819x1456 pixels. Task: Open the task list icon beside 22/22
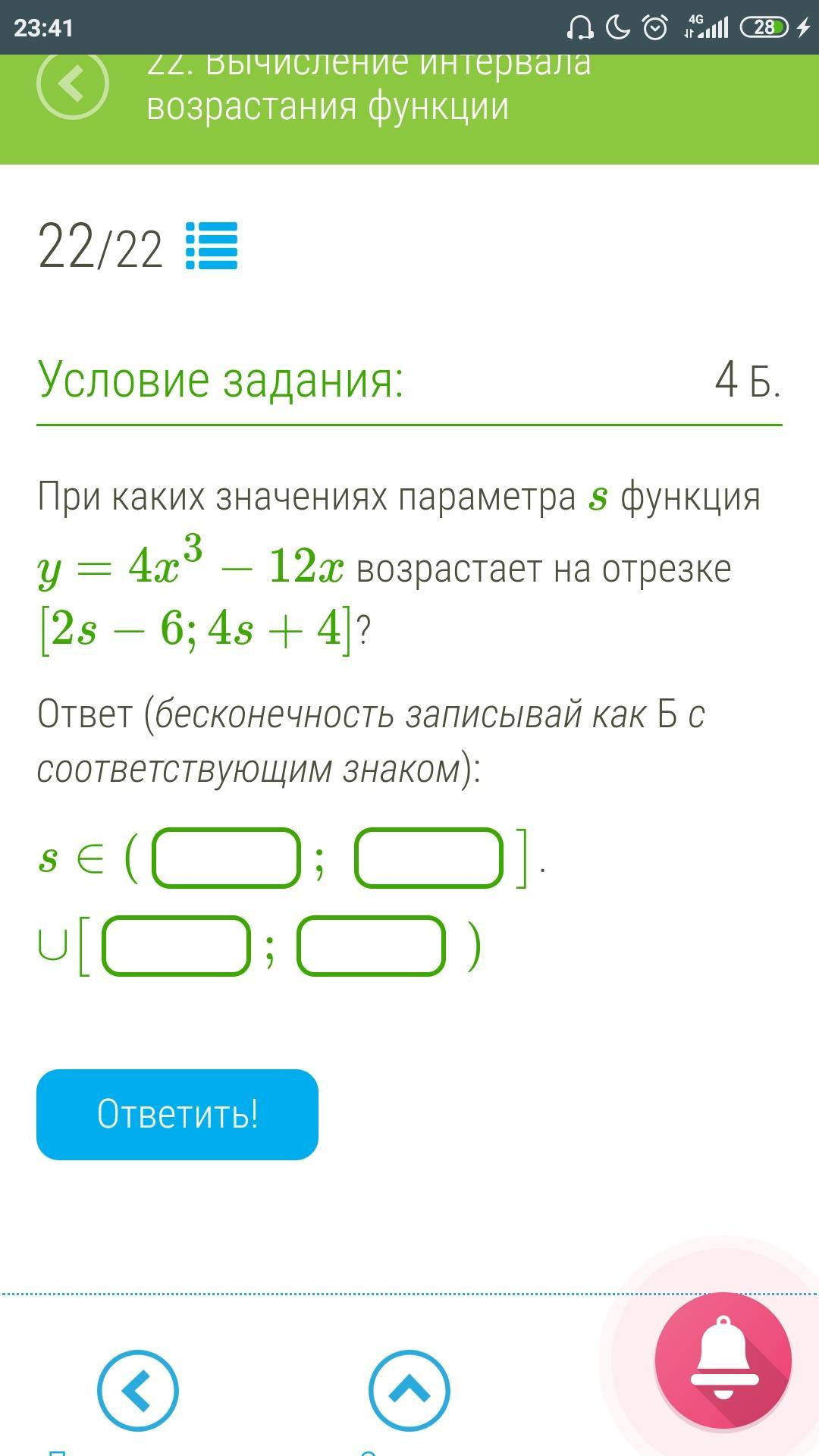[212, 246]
